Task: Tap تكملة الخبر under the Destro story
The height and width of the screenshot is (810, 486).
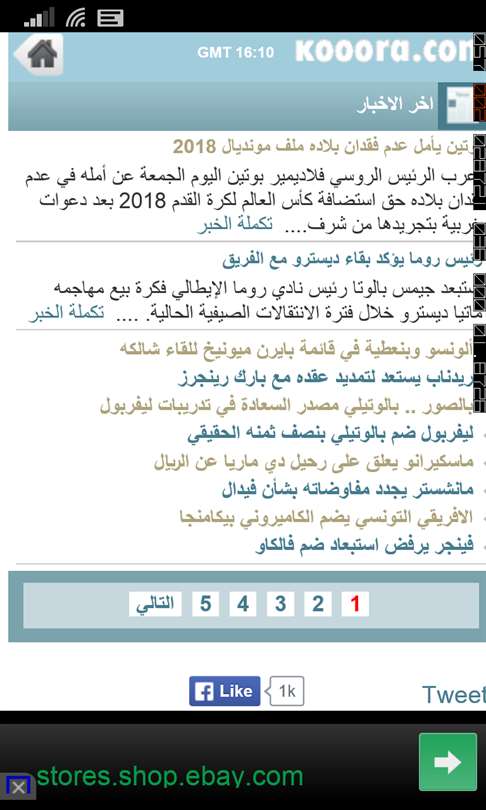Action: pos(66,313)
